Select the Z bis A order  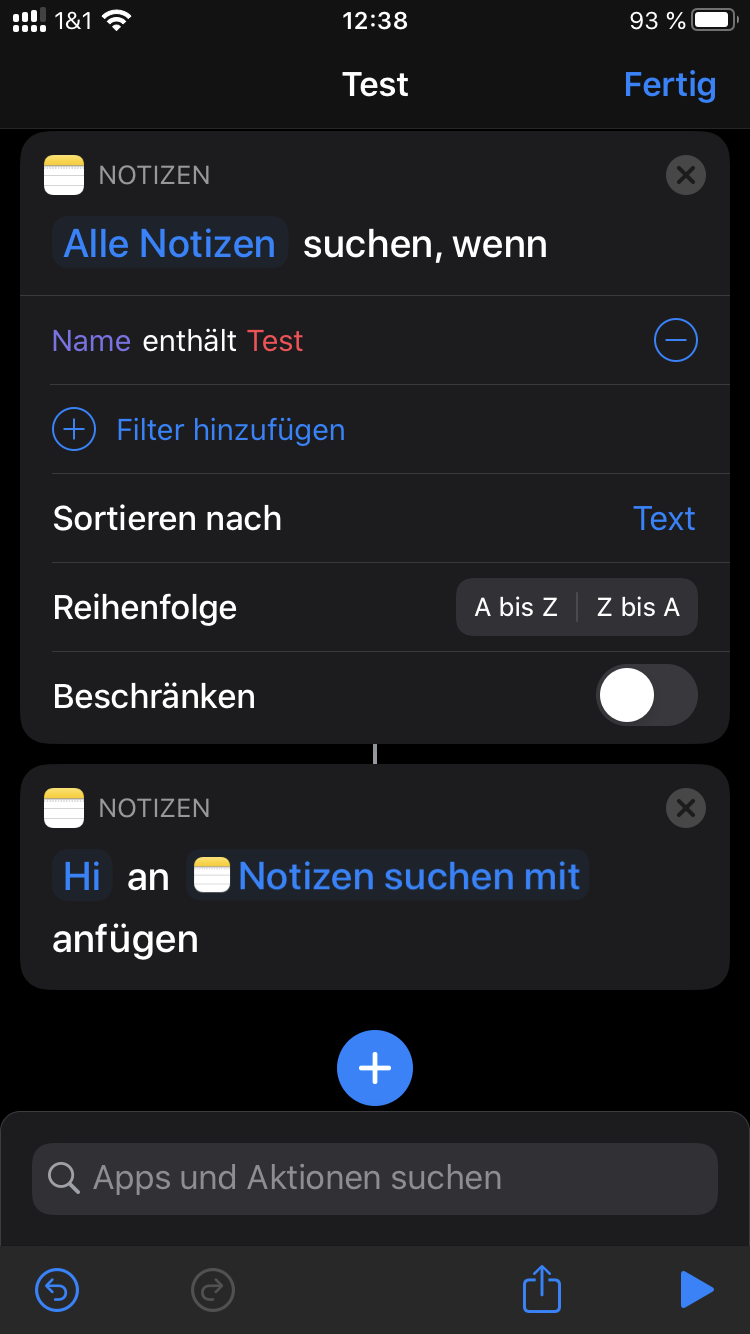point(638,608)
